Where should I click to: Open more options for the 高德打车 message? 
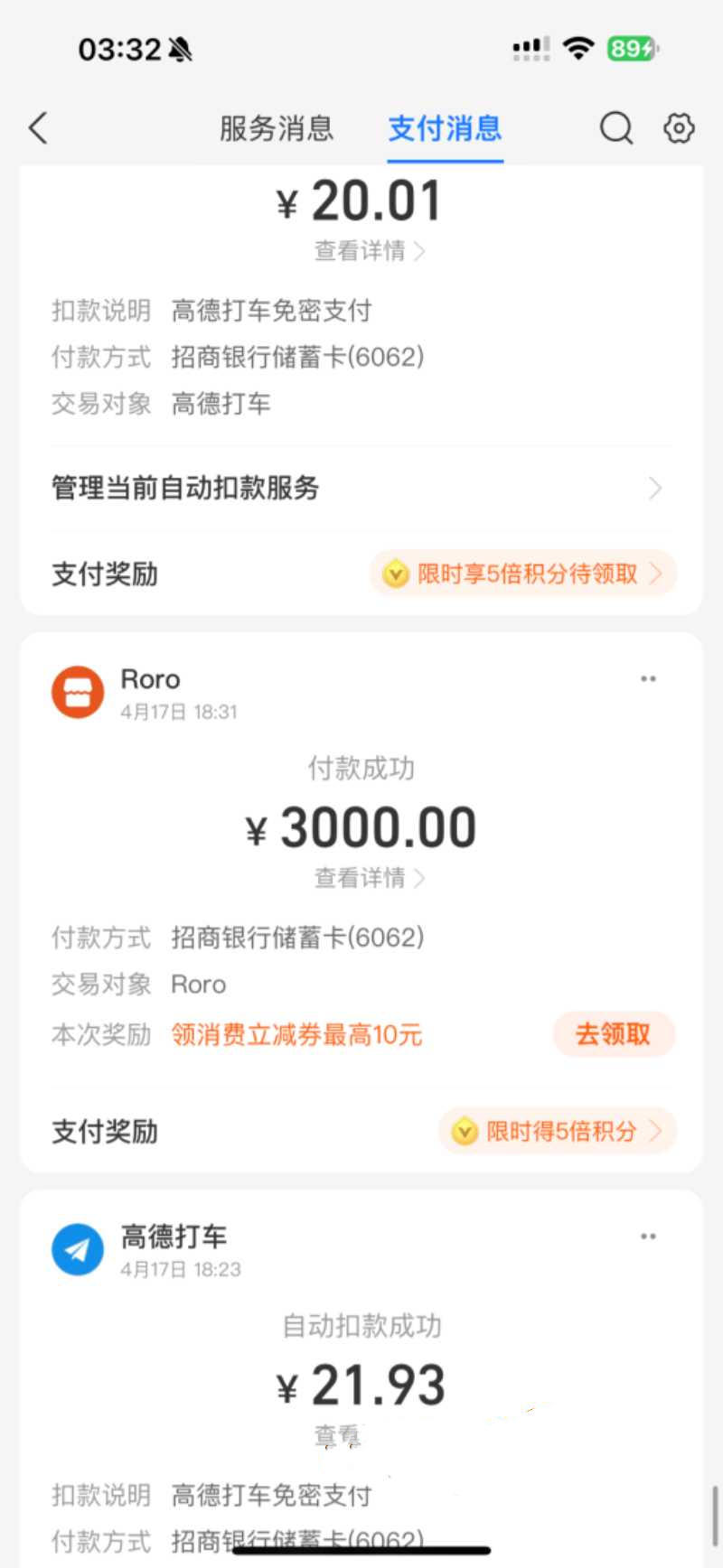648,1236
